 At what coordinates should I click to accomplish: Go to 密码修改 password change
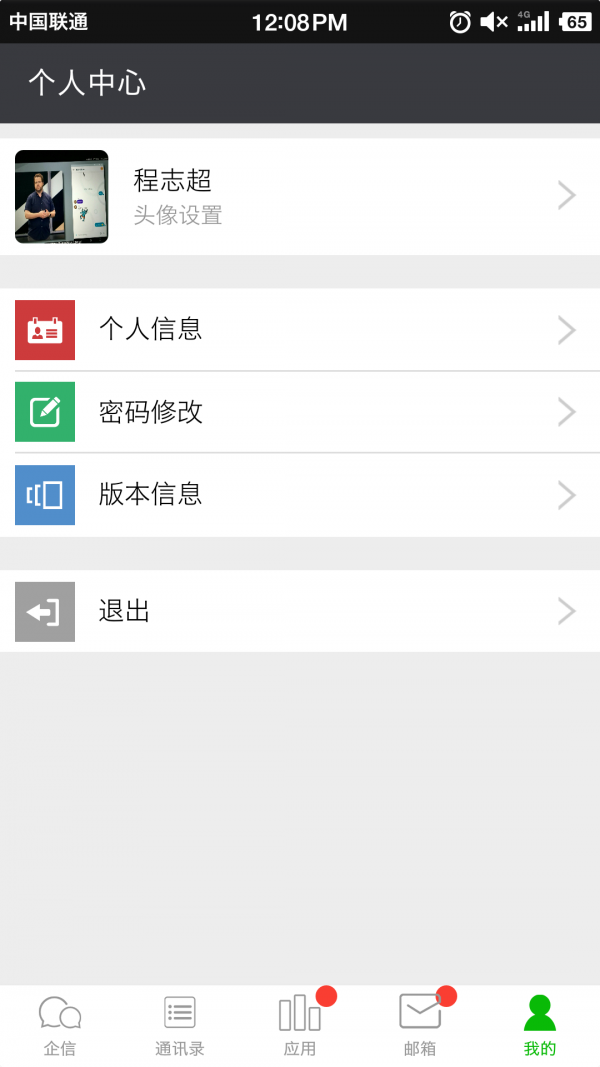[x=300, y=411]
